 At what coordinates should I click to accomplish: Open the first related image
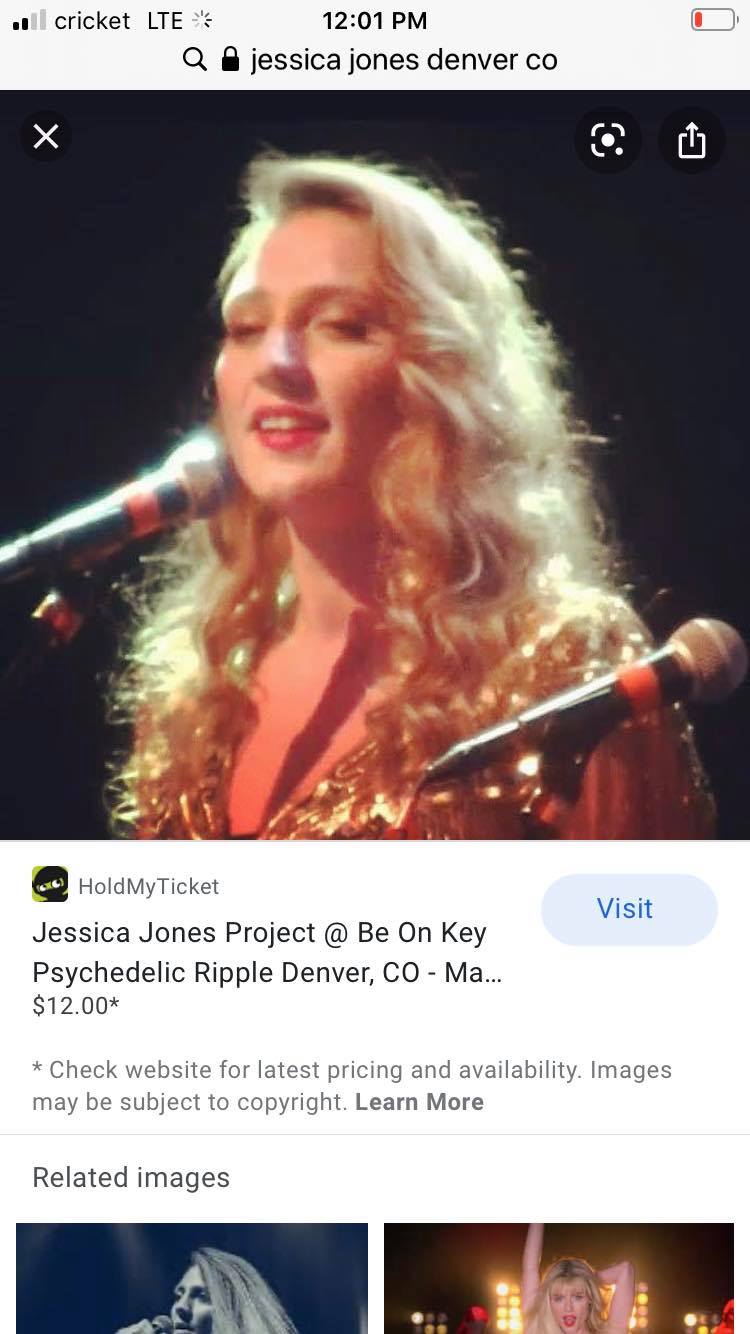(x=192, y=1278)
